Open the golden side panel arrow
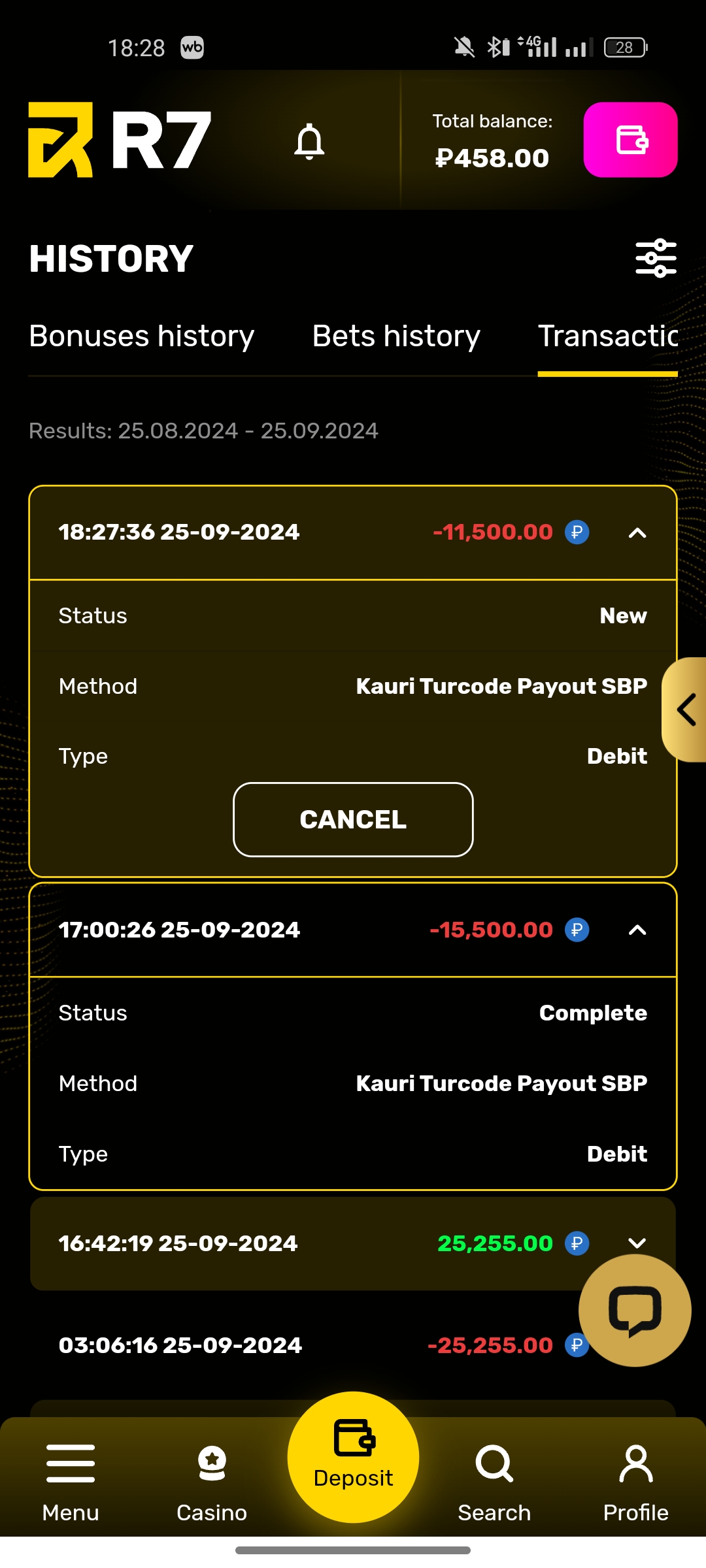 point(686,710)
